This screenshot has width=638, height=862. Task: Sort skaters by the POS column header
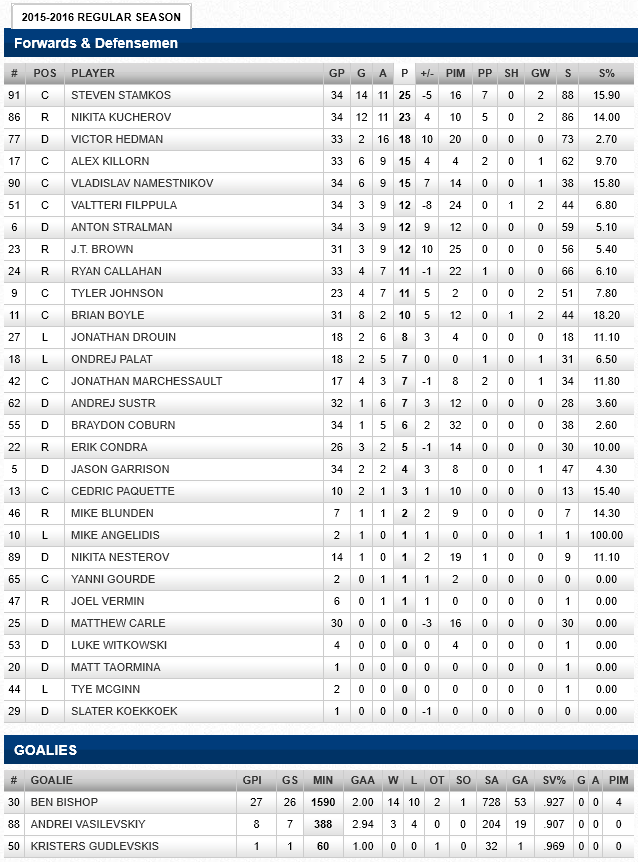tap(45, 73)
